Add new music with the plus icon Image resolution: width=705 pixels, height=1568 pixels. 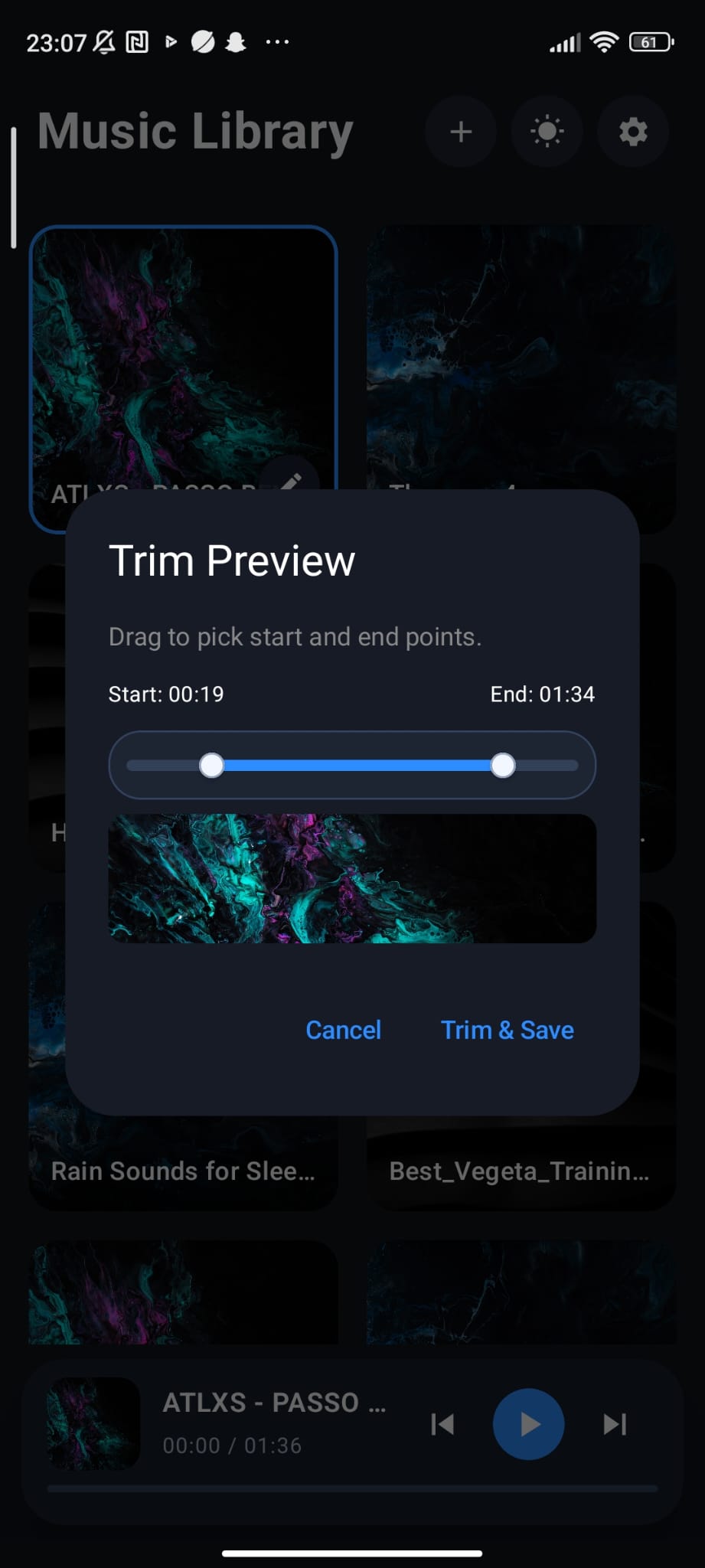[461, 132]
